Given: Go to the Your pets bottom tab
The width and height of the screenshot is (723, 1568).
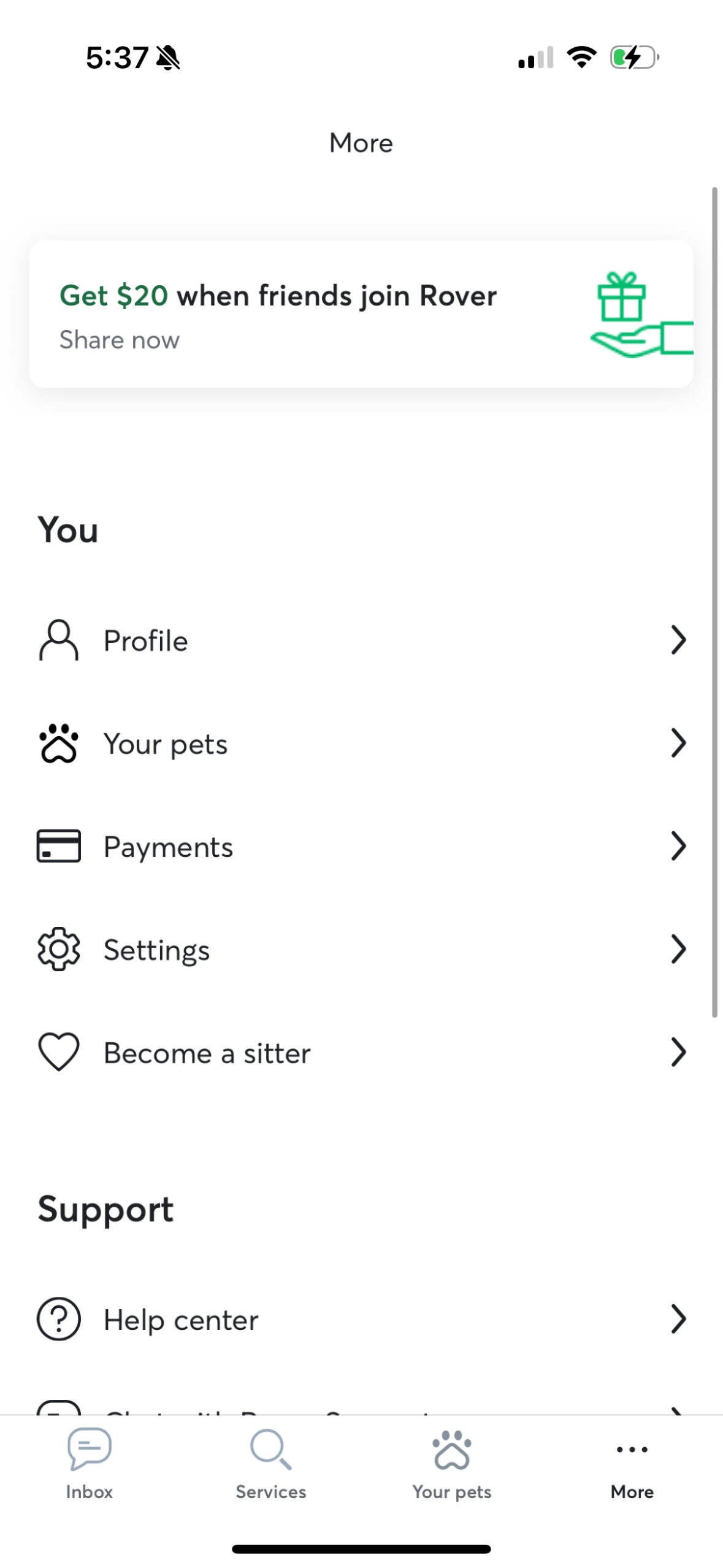Looking at the screenshot, I should [x=452, y=1462].
